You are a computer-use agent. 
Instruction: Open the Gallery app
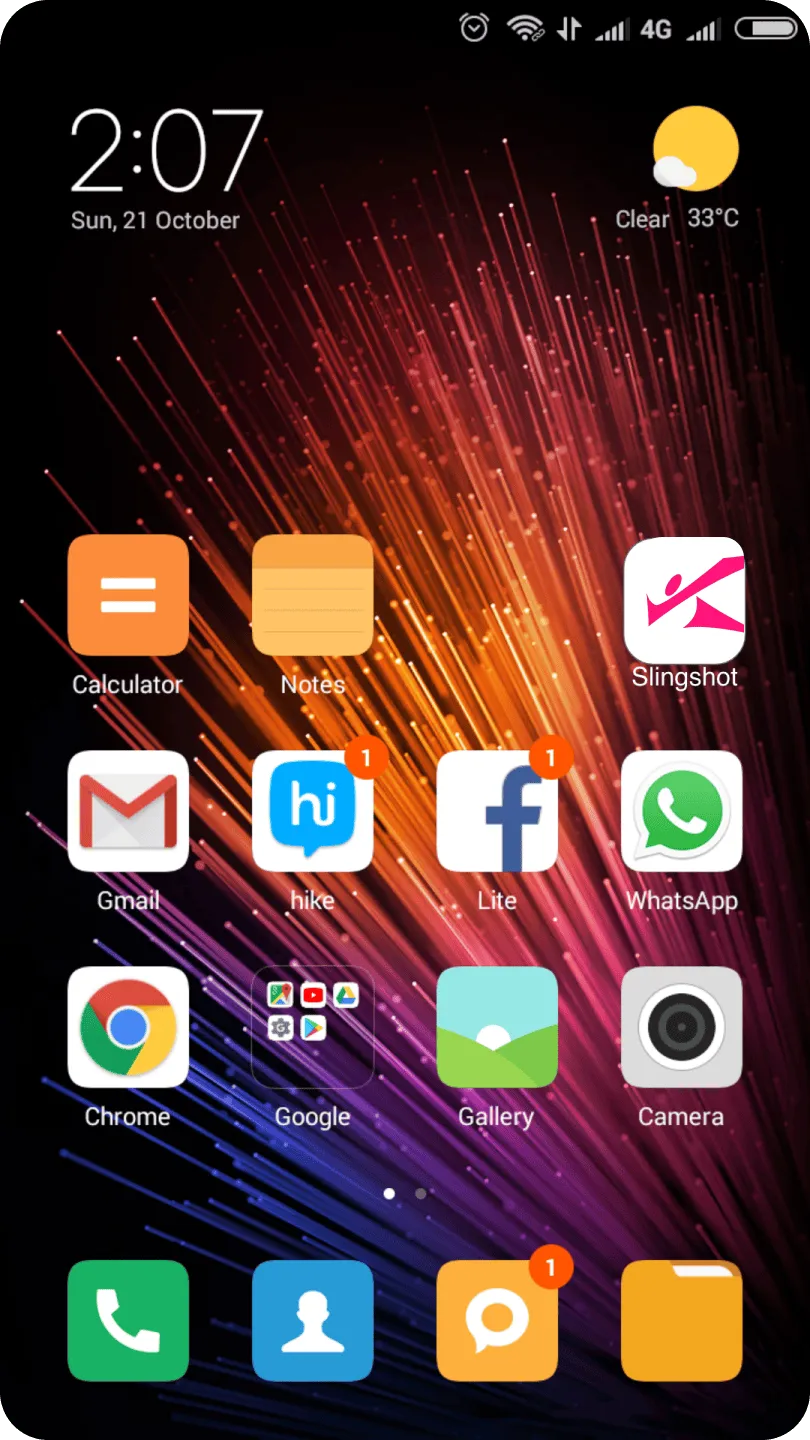(x=497, y=1027)
